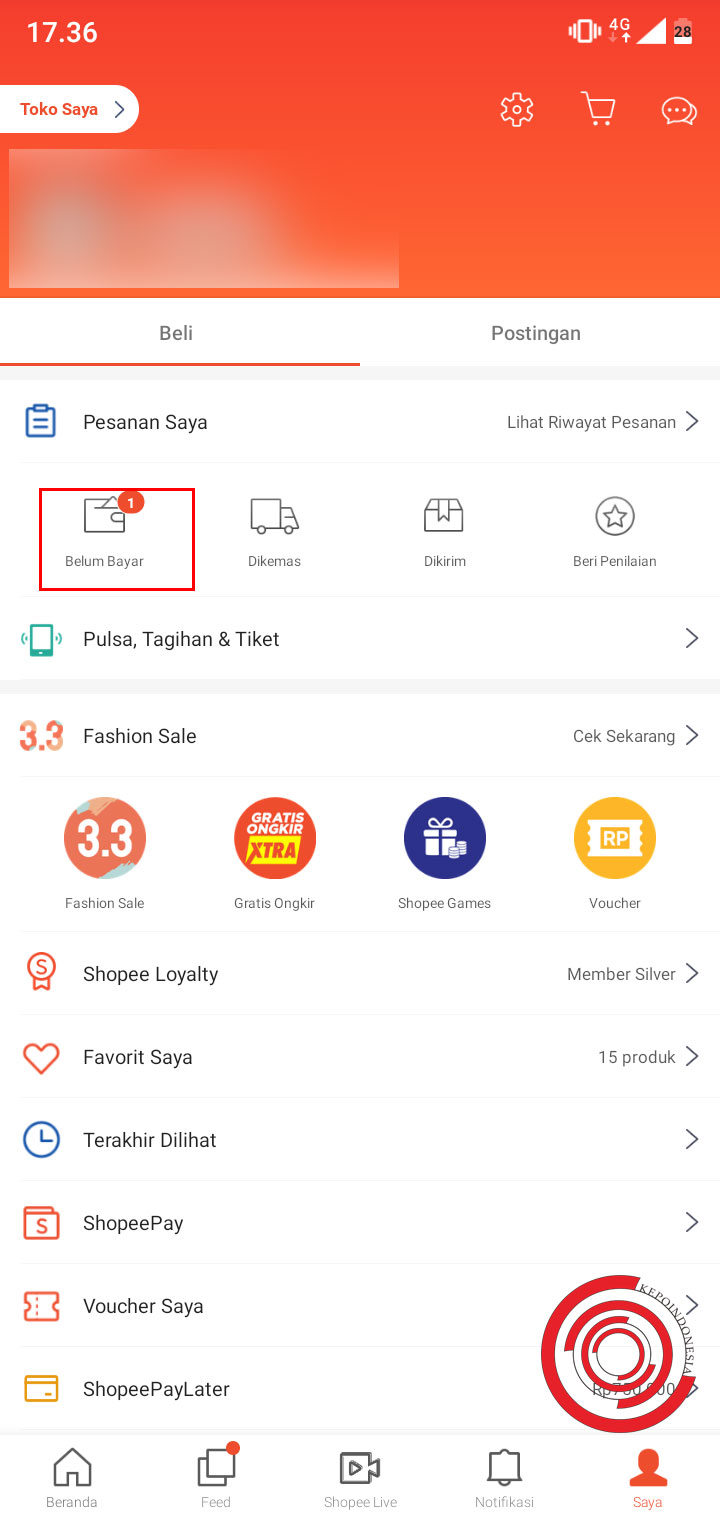Open Gratis Ongkir XTRA promo
Viewport: 720px width, 1520px height.
(274, 838)
